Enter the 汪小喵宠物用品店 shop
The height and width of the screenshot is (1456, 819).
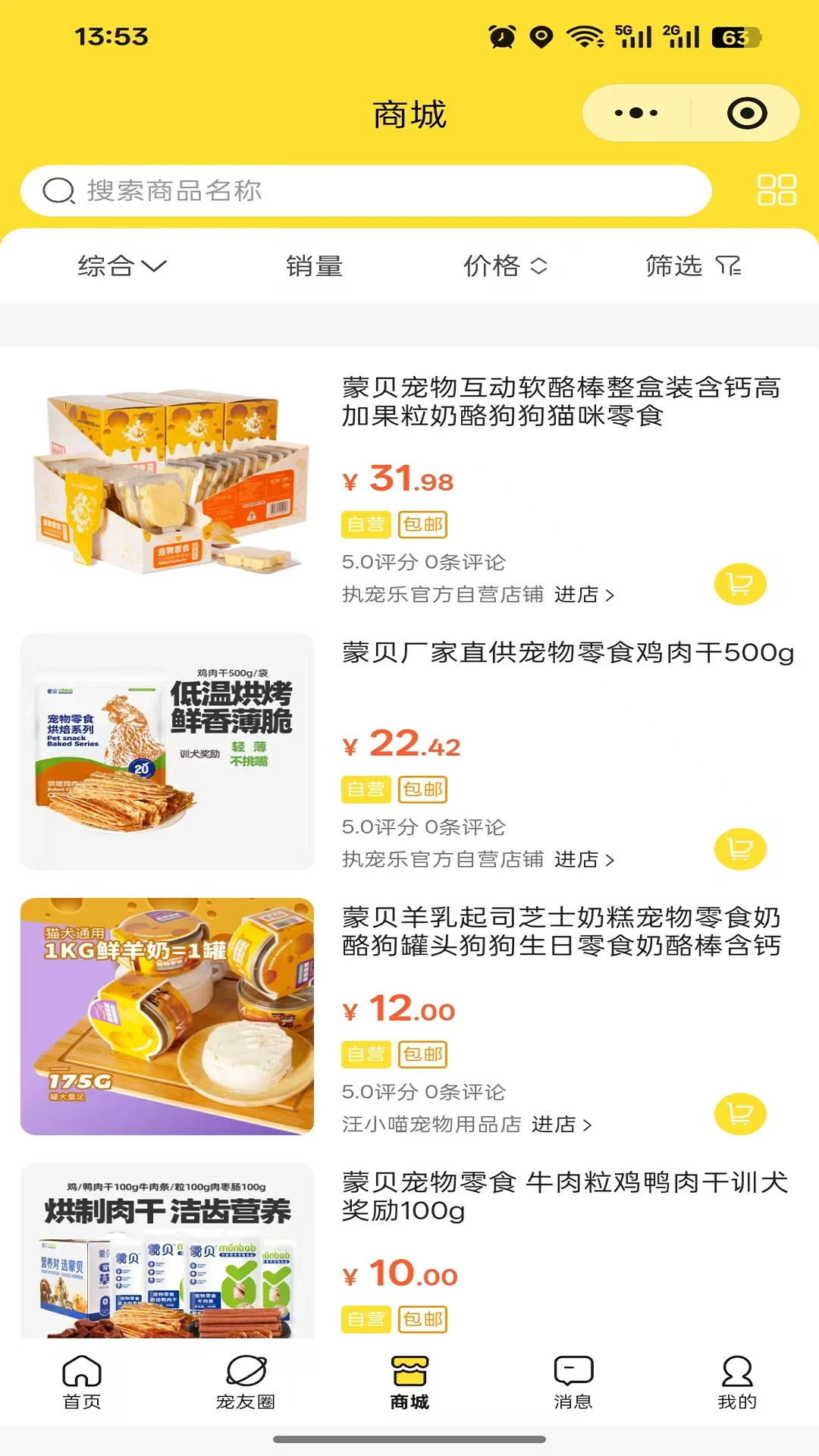[x=466, y=1124]
